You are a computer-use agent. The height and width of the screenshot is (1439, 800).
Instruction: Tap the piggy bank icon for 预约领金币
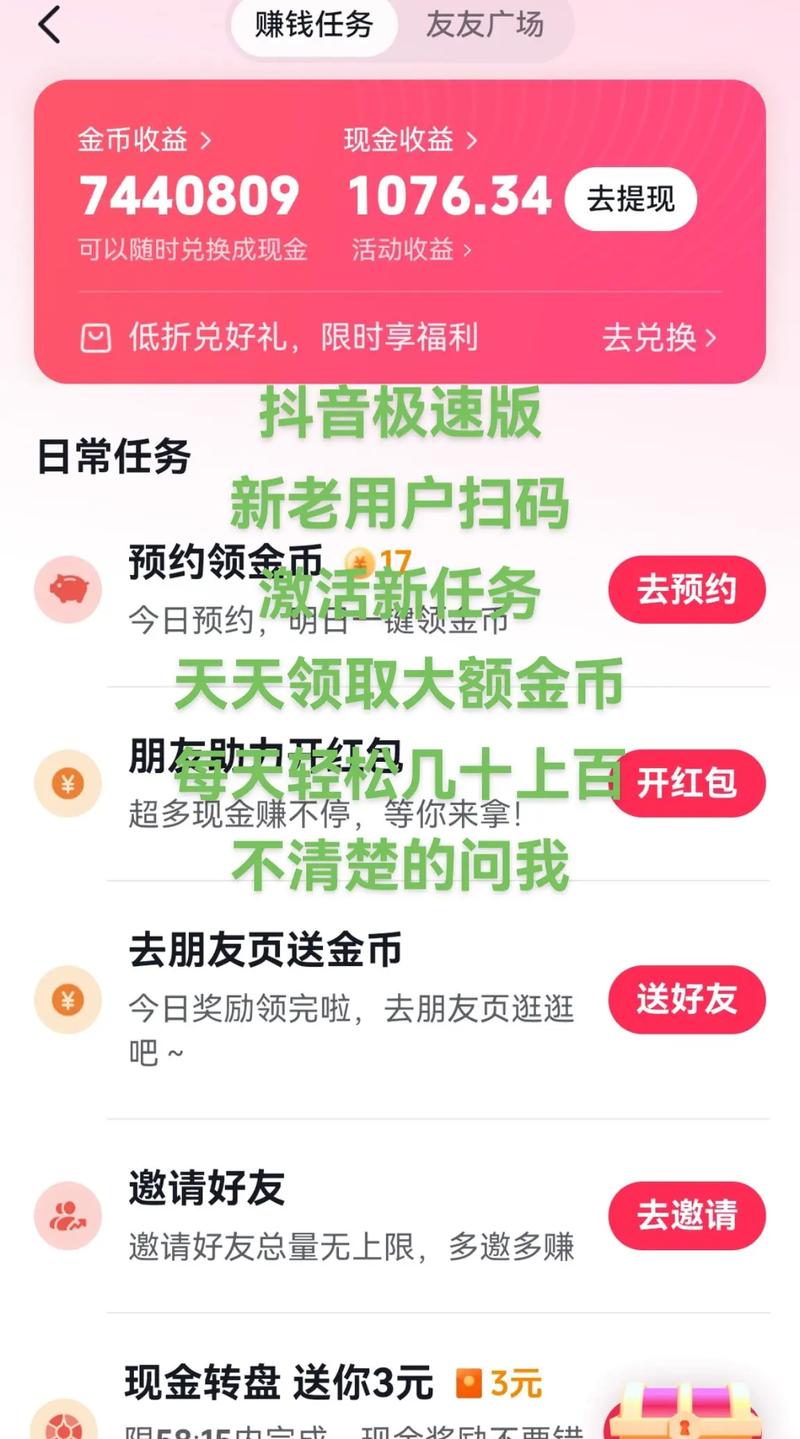pos(66,590)
